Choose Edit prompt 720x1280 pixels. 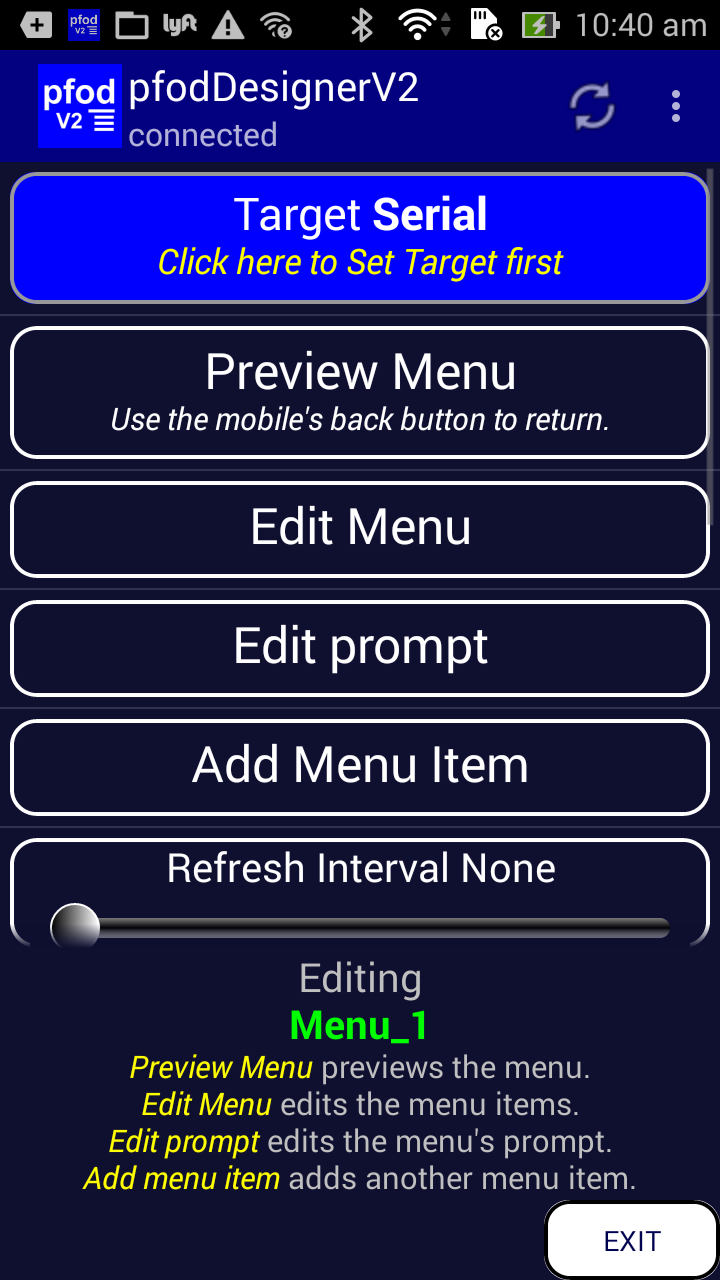(360, 648)
